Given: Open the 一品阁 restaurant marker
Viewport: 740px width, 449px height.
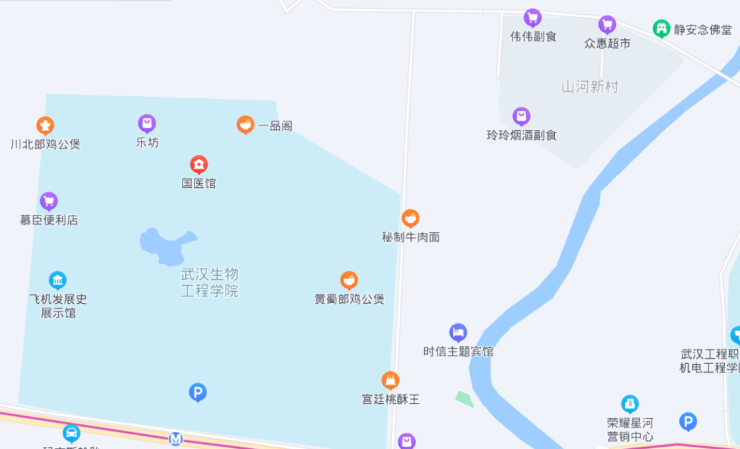Looking at the screenshot, I should (245, 125).
